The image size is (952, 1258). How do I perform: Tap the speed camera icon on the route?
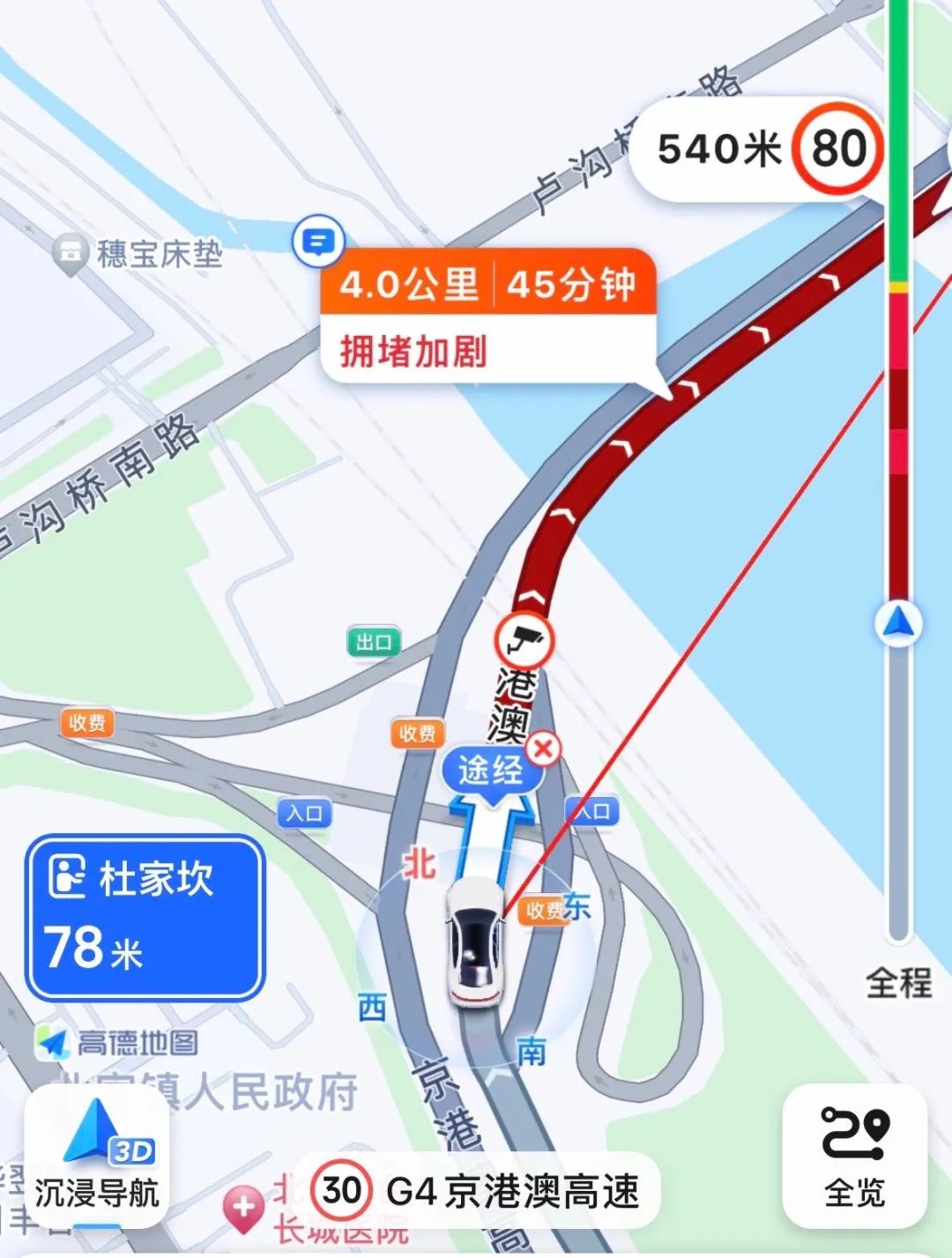pyautogui.click(x=524, y=638)
